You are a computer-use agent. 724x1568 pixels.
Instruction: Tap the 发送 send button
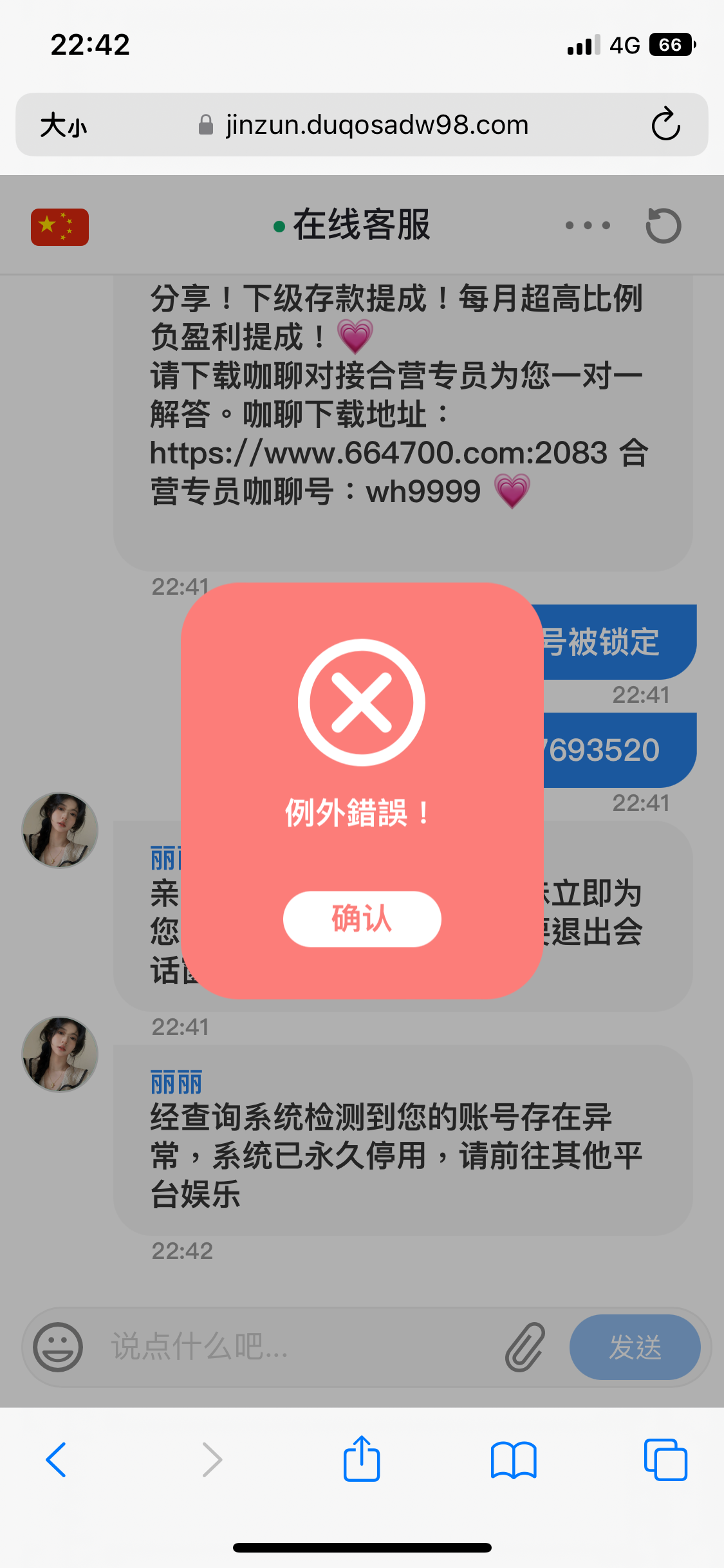(x=635, y=1347)
